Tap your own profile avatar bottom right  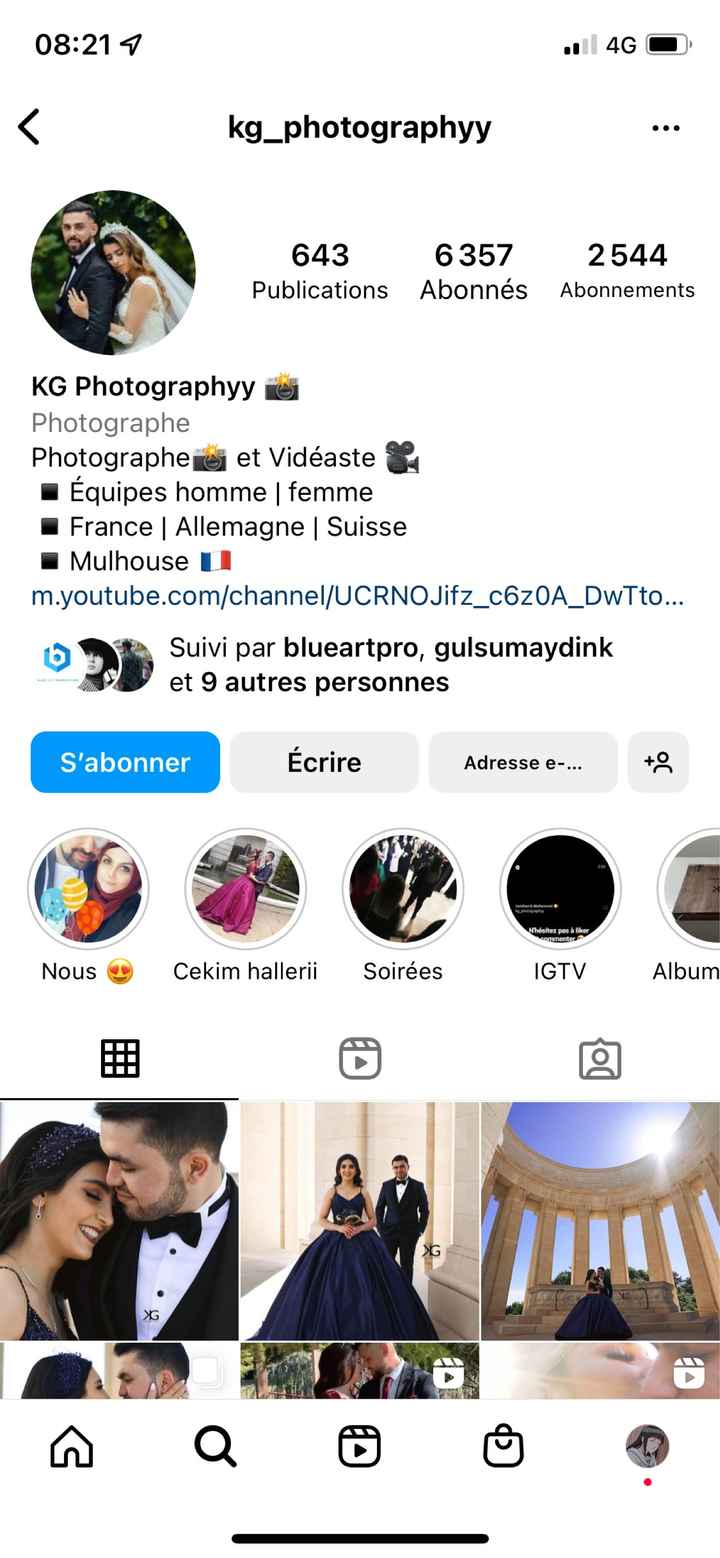tap(647, 1444)
